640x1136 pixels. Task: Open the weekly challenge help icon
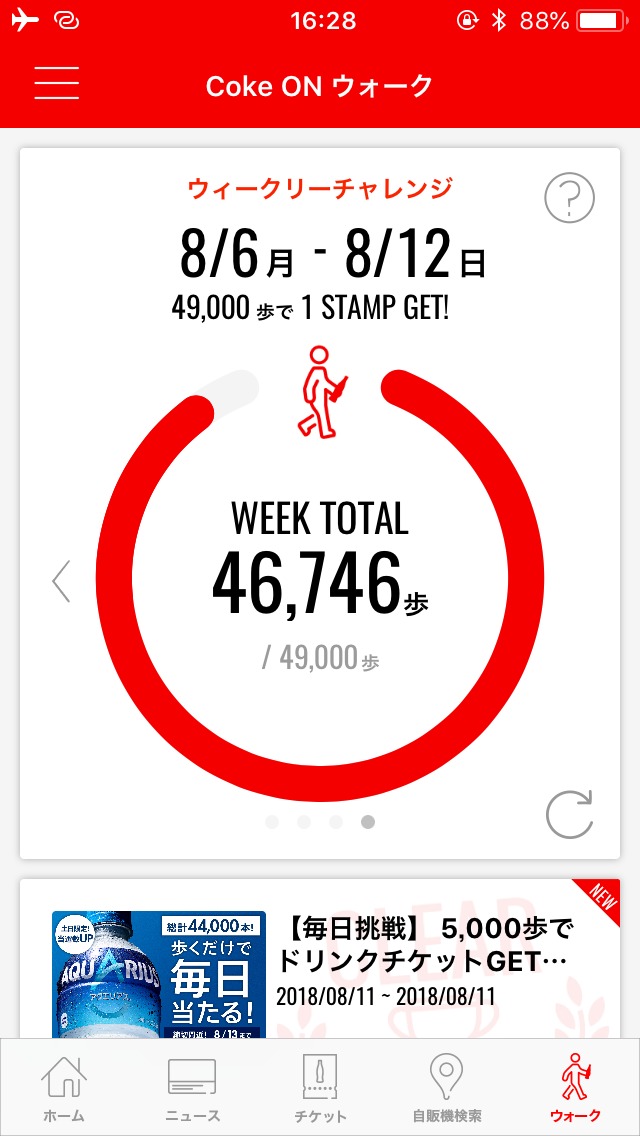pyautogui.click(x=569, y=199)
